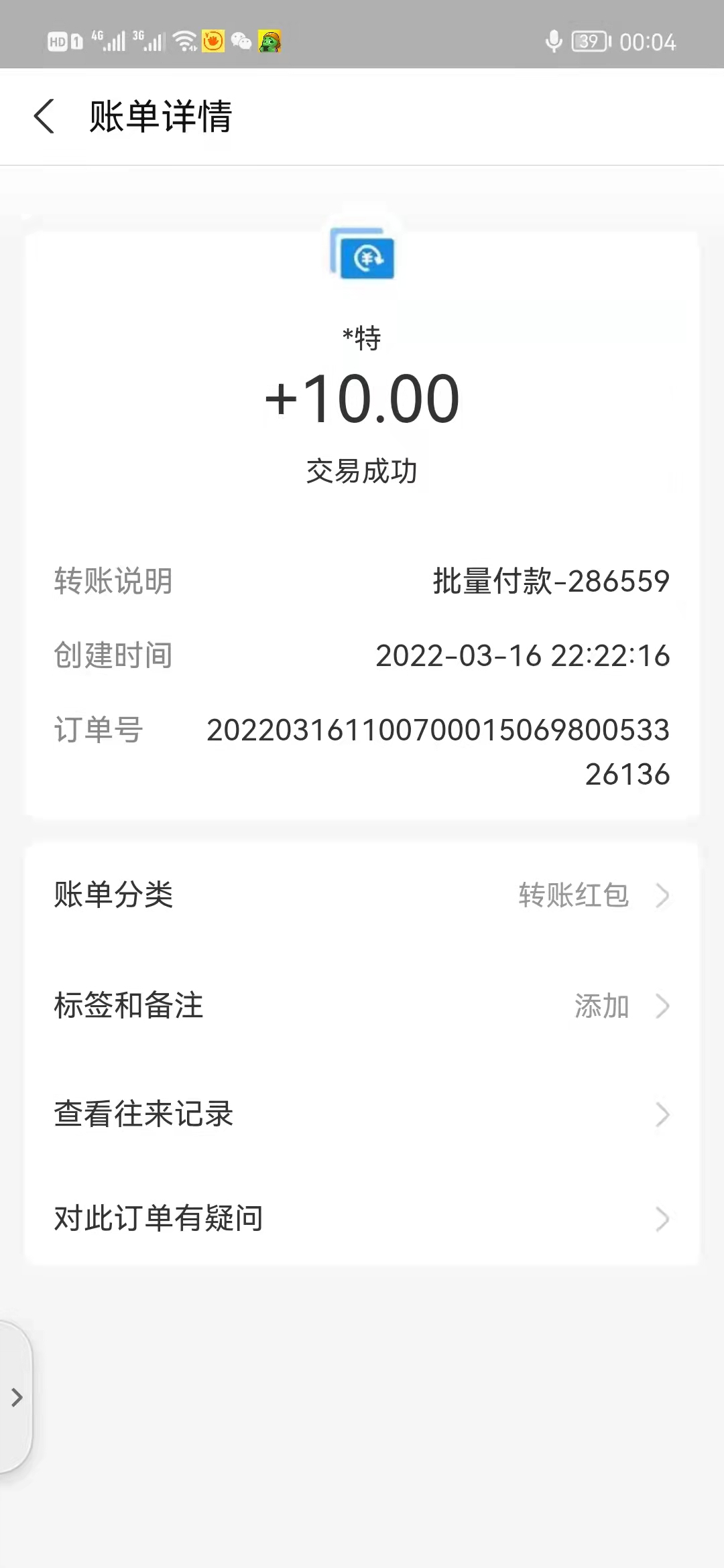
Task: Open 查看往来记录
Action: click(362, 1114)
